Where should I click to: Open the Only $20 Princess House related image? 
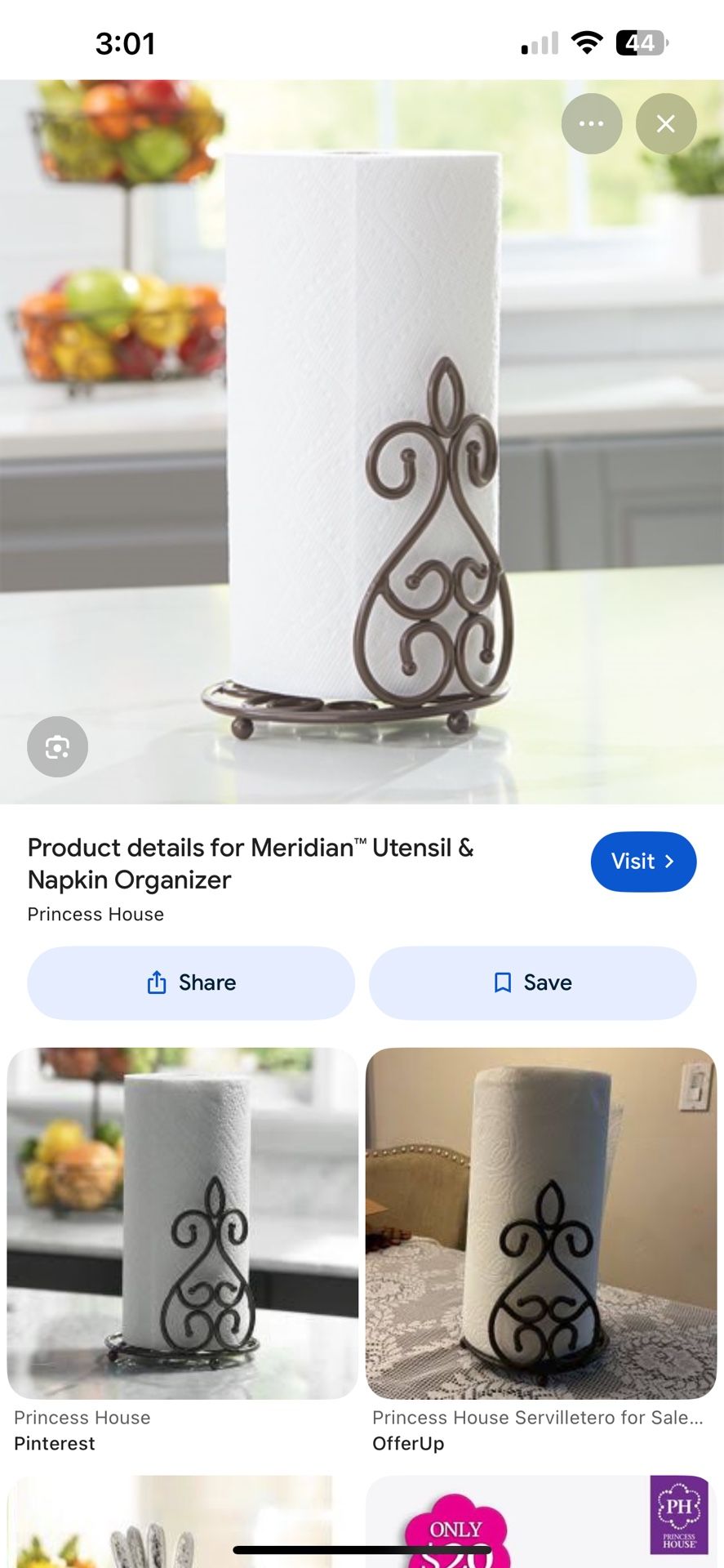541,1521
